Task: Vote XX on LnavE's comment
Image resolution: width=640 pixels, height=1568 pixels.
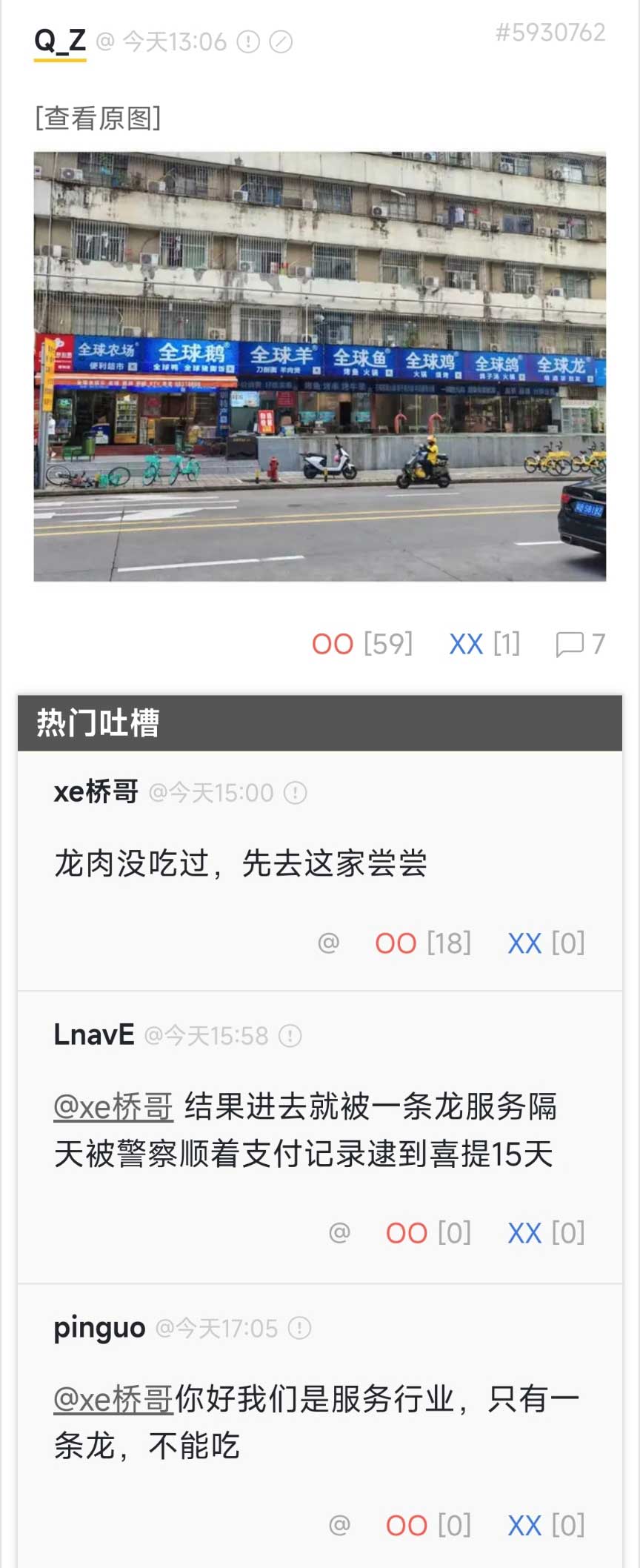Action: pyautogui.click(x=524, y=1232)
